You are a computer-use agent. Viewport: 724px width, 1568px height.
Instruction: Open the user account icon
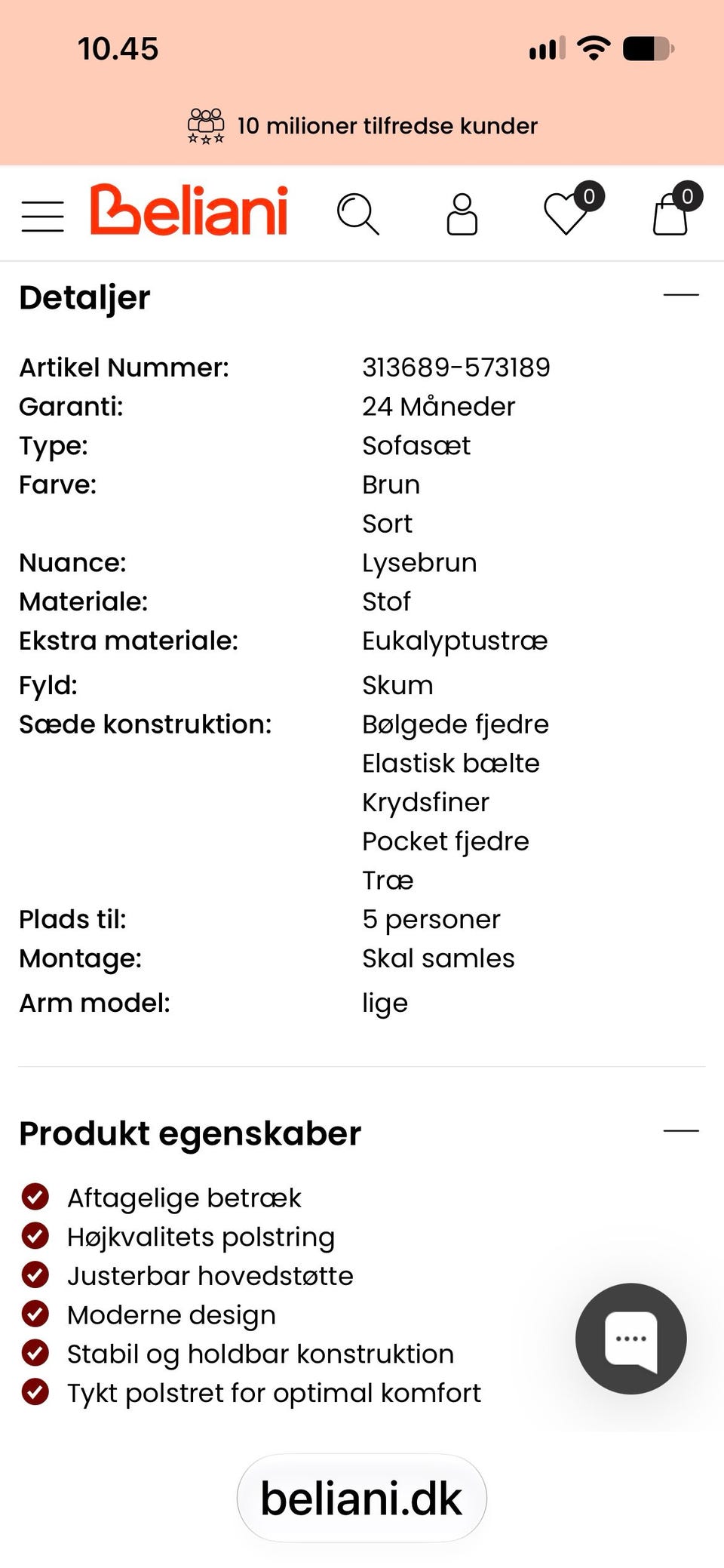click(x=462, y=214)
